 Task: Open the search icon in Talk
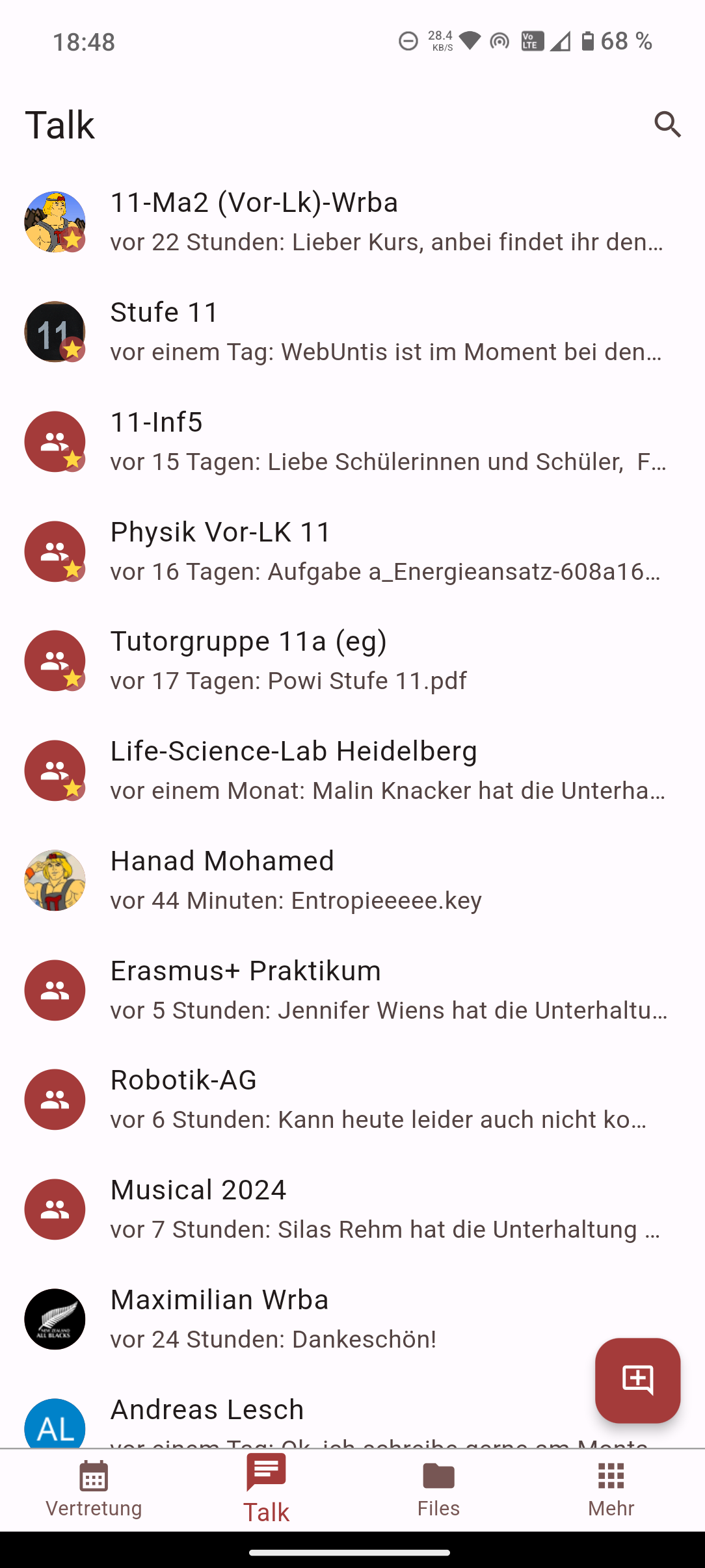pyautogui.click(x=667, y=124)
